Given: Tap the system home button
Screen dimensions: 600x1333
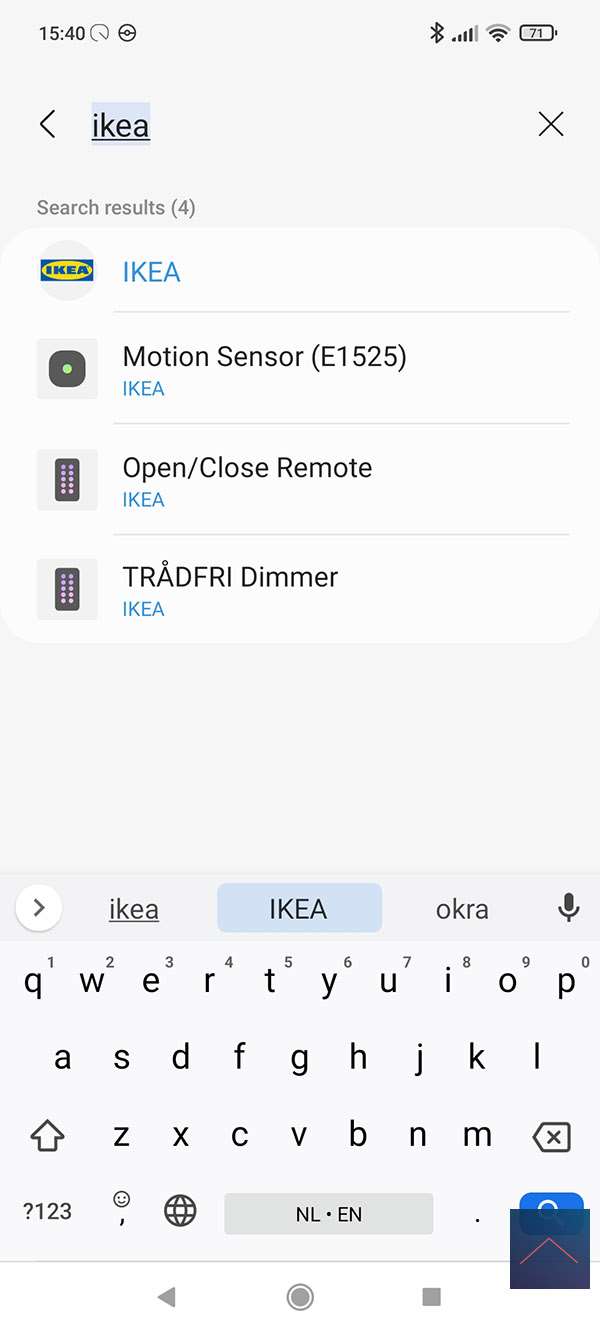Looking at the screenshot, I should click(300, 1297).
